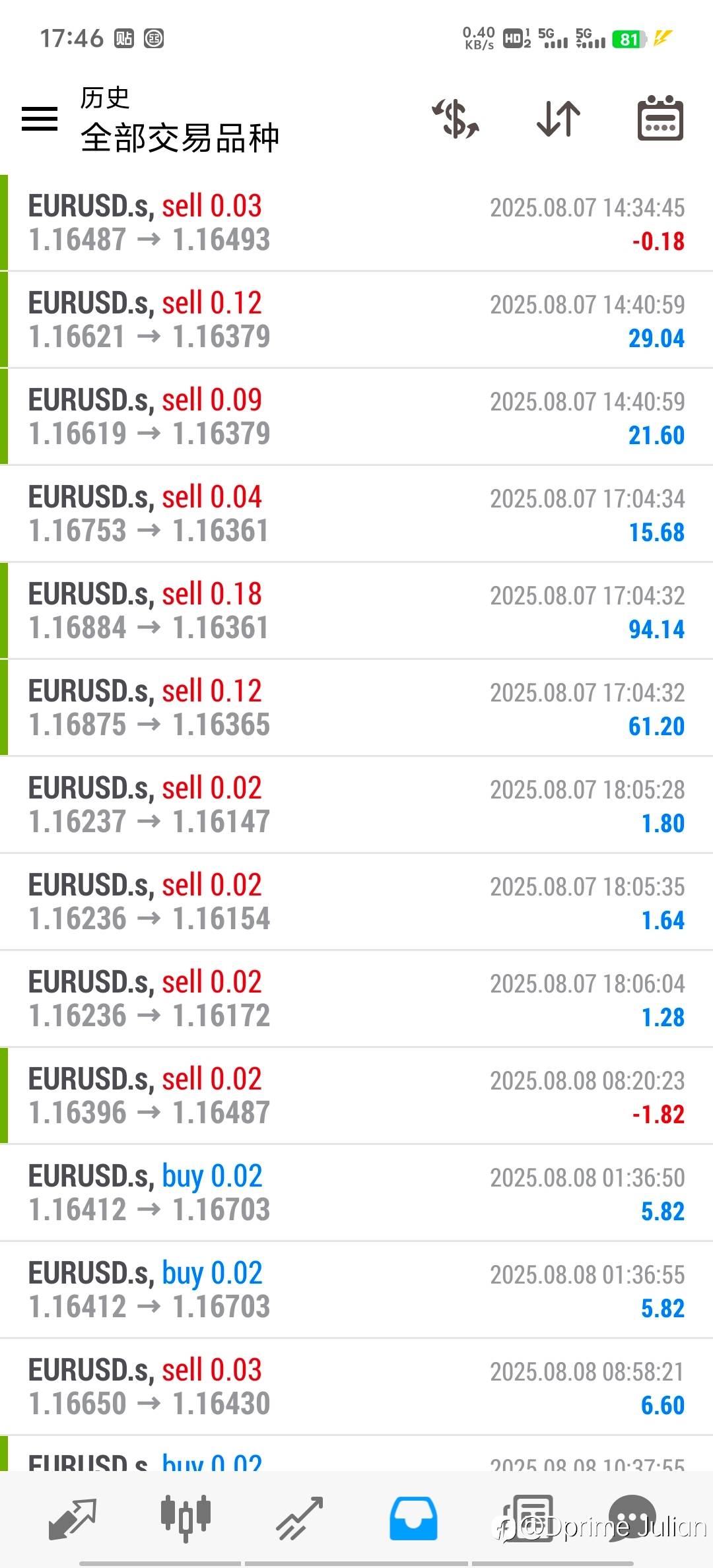Open the calendar date range picker
This screenshot has width=713, height=1568.
tap(660, 119)
